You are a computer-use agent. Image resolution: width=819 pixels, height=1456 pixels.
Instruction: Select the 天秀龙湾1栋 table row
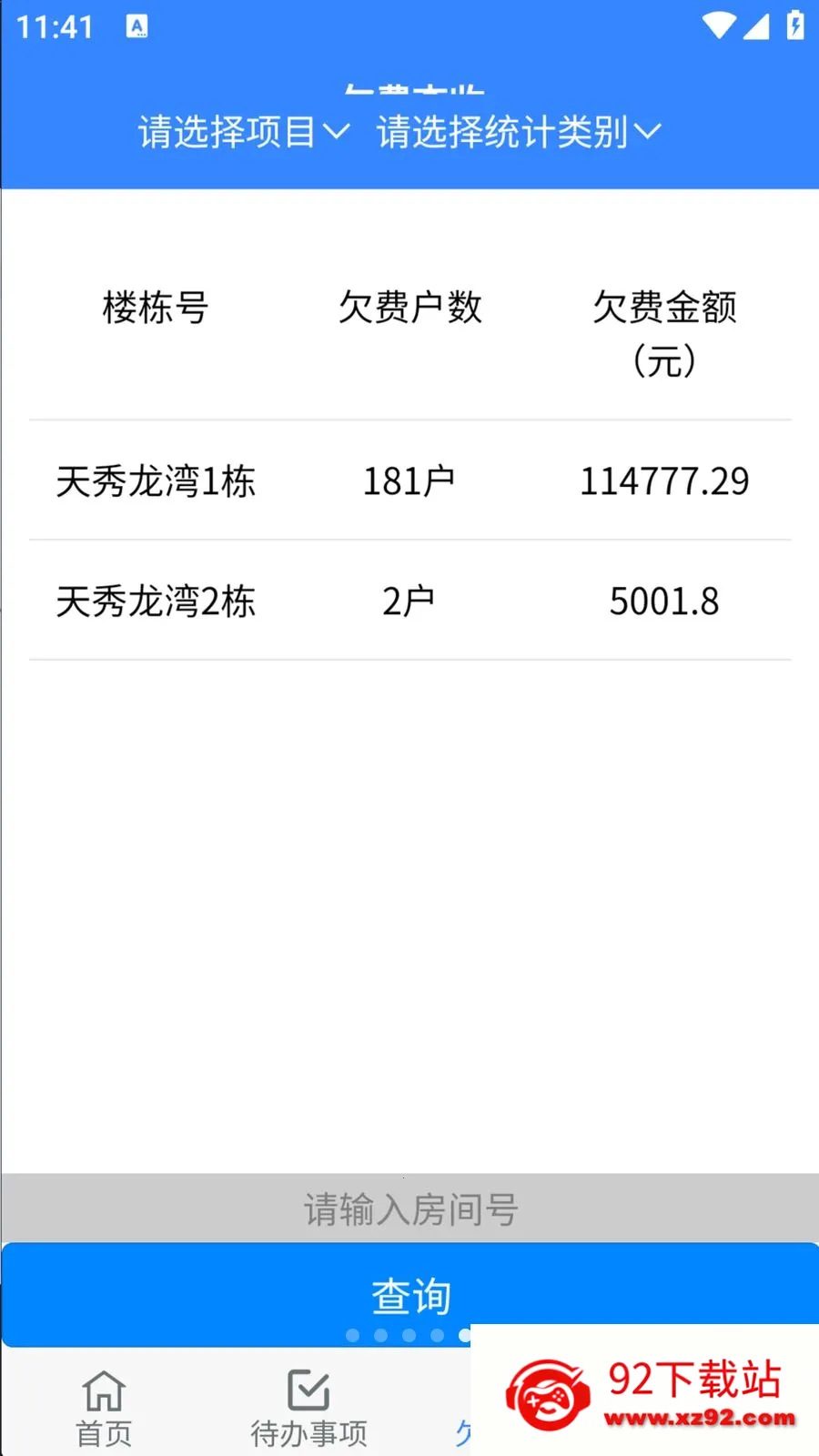click(x=409, y=480)
